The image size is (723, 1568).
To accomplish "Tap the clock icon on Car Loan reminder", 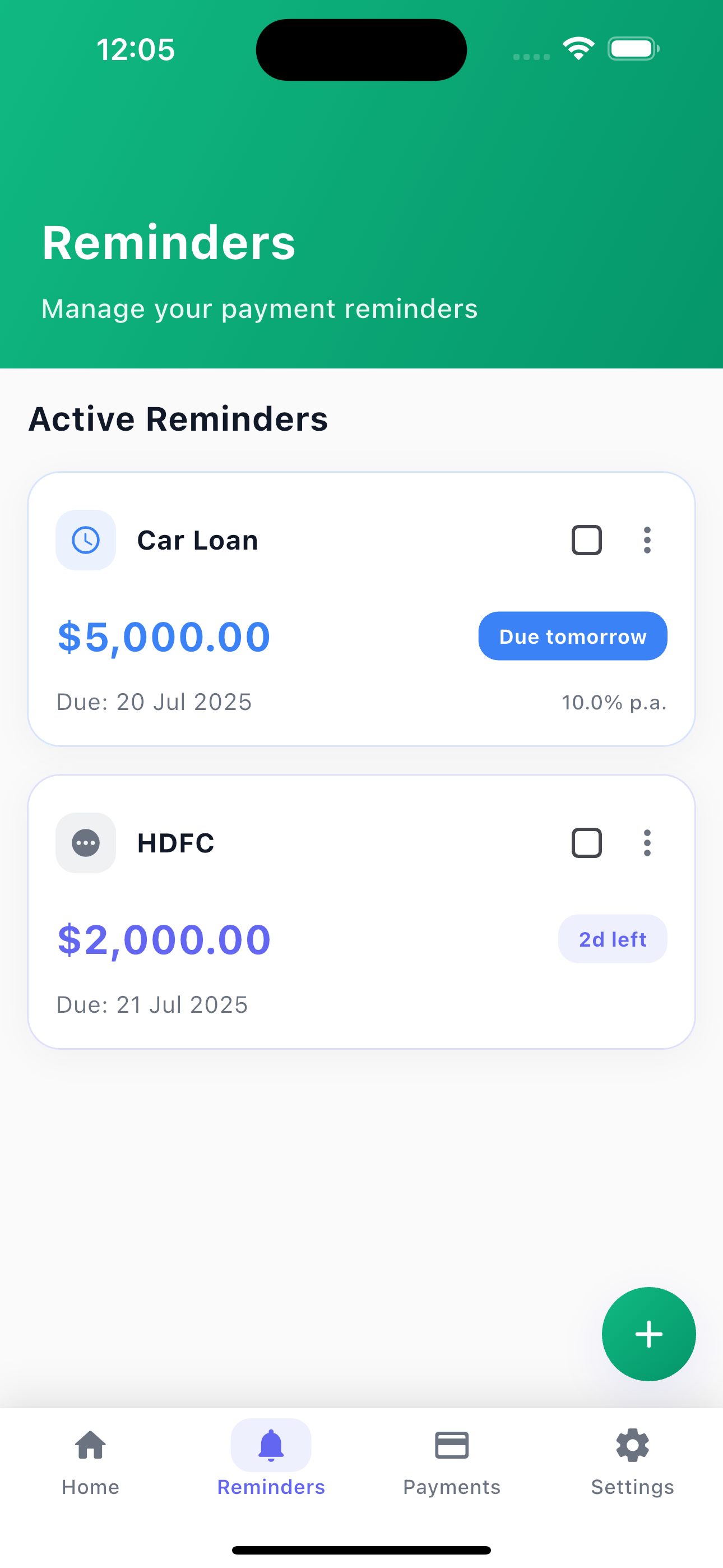I will (x=85, y=540).
